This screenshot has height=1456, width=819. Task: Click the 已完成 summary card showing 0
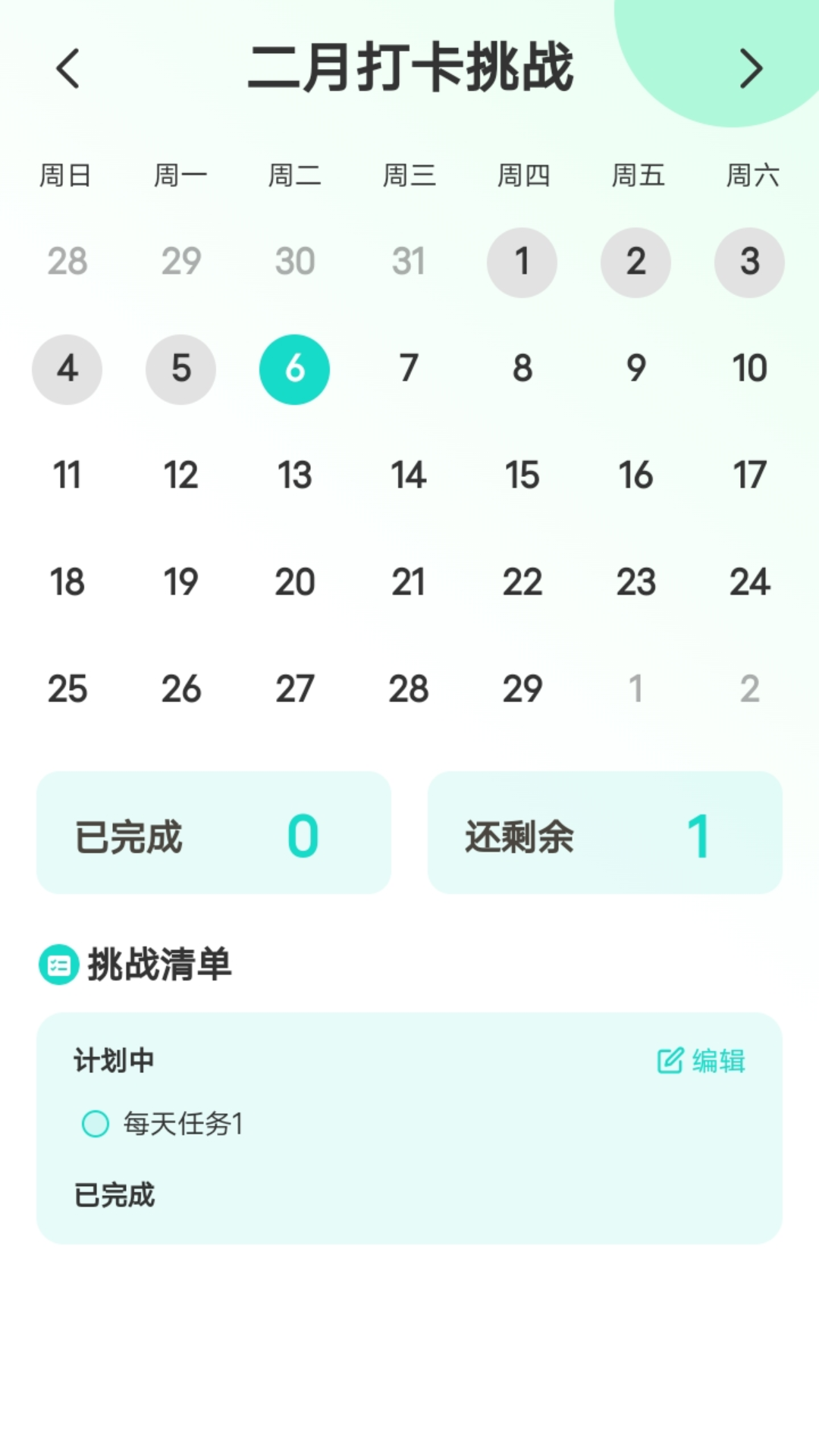214,832
